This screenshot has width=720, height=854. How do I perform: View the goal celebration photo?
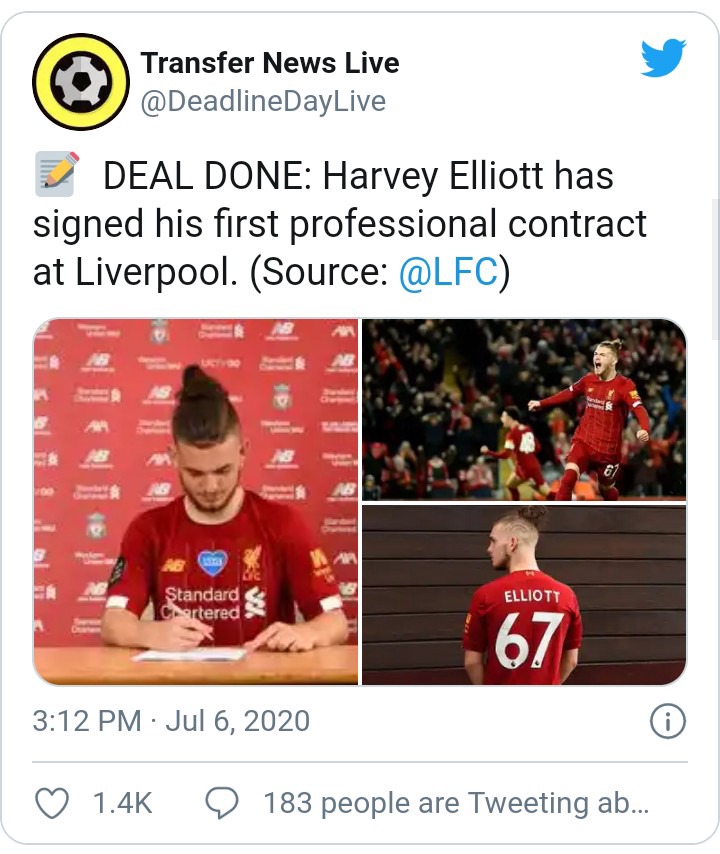524,409
